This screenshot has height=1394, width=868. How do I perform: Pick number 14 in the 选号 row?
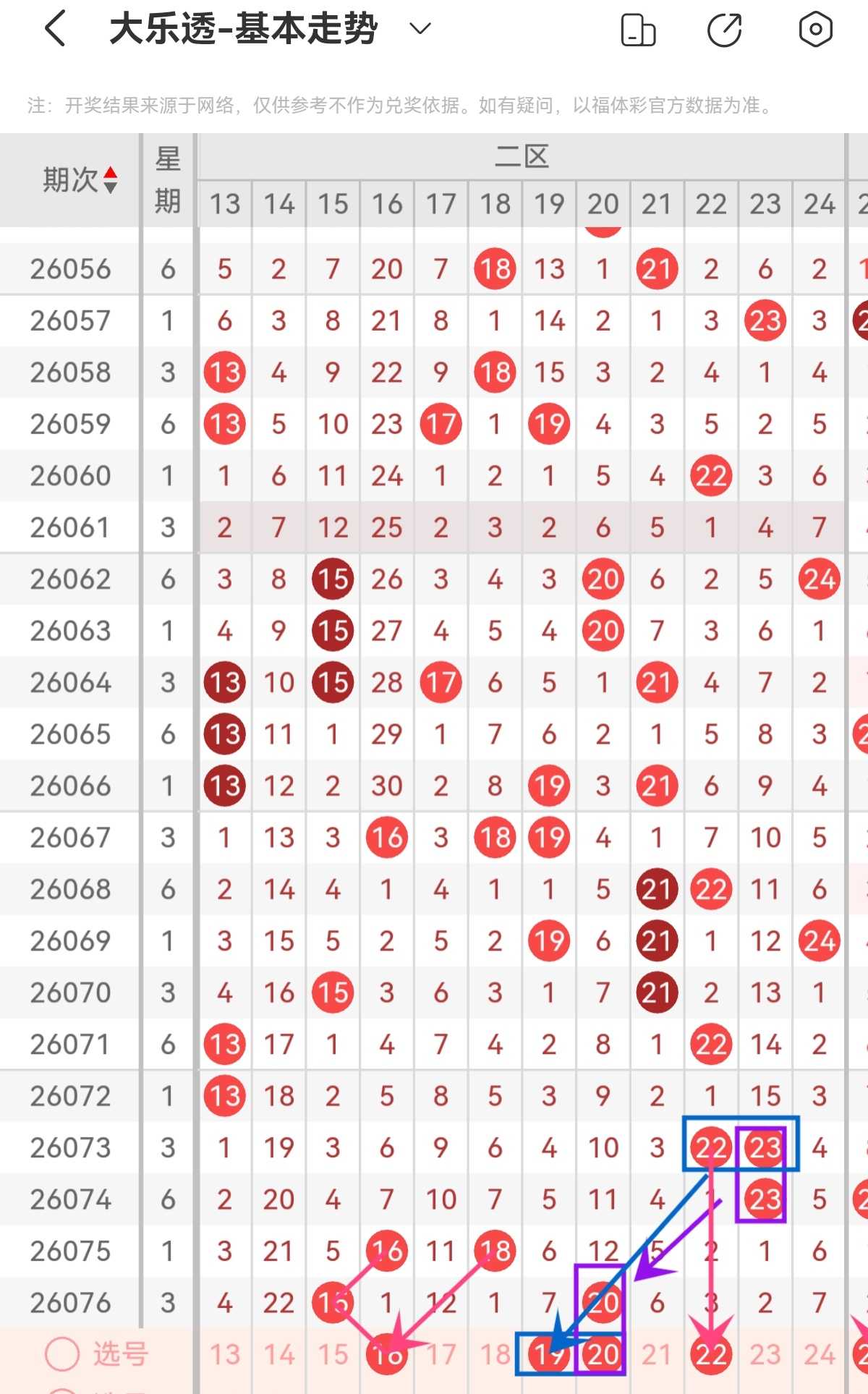[x=279, y=1354]
